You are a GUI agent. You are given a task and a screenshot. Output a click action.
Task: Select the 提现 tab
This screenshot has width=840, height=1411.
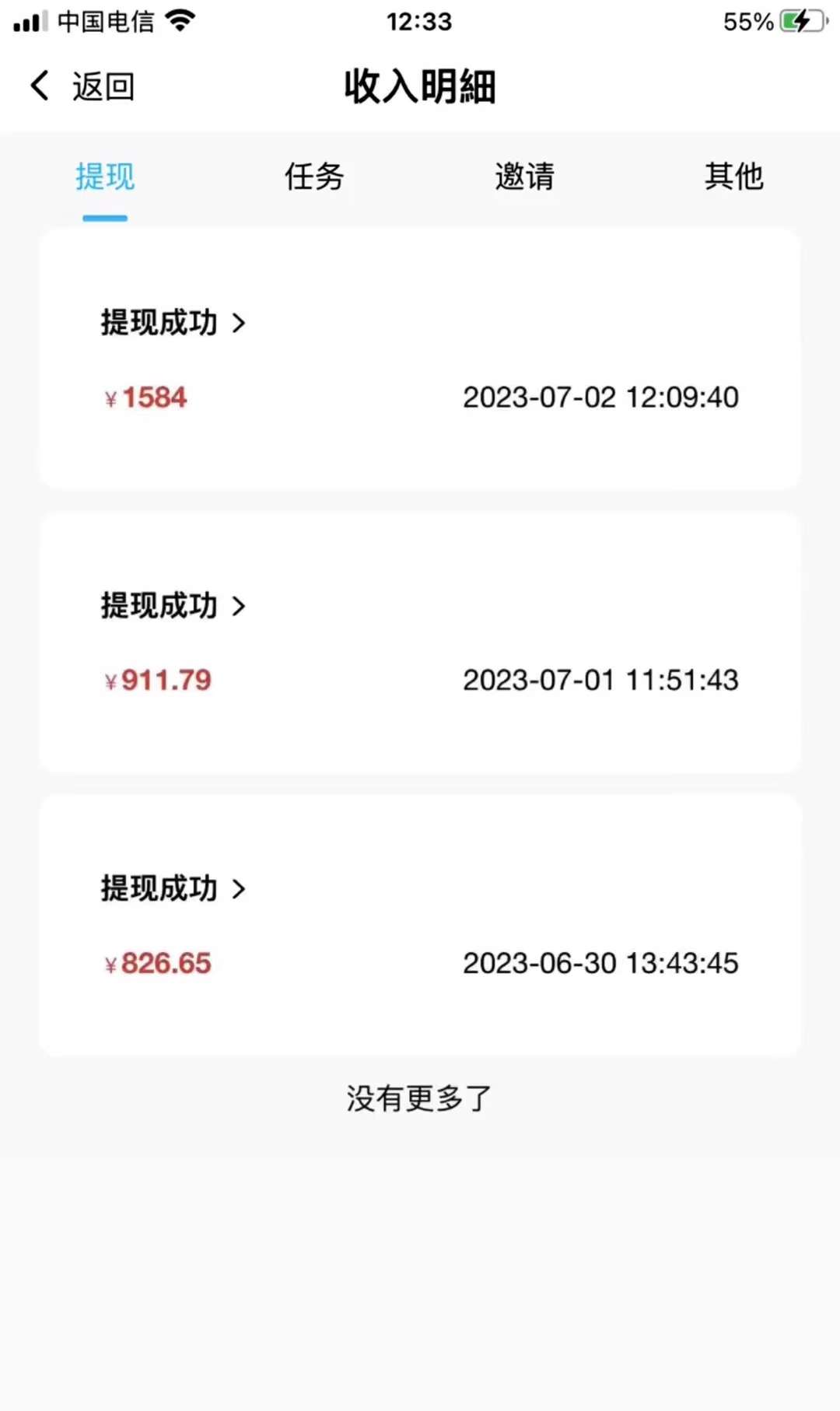[x=105, y=177]
